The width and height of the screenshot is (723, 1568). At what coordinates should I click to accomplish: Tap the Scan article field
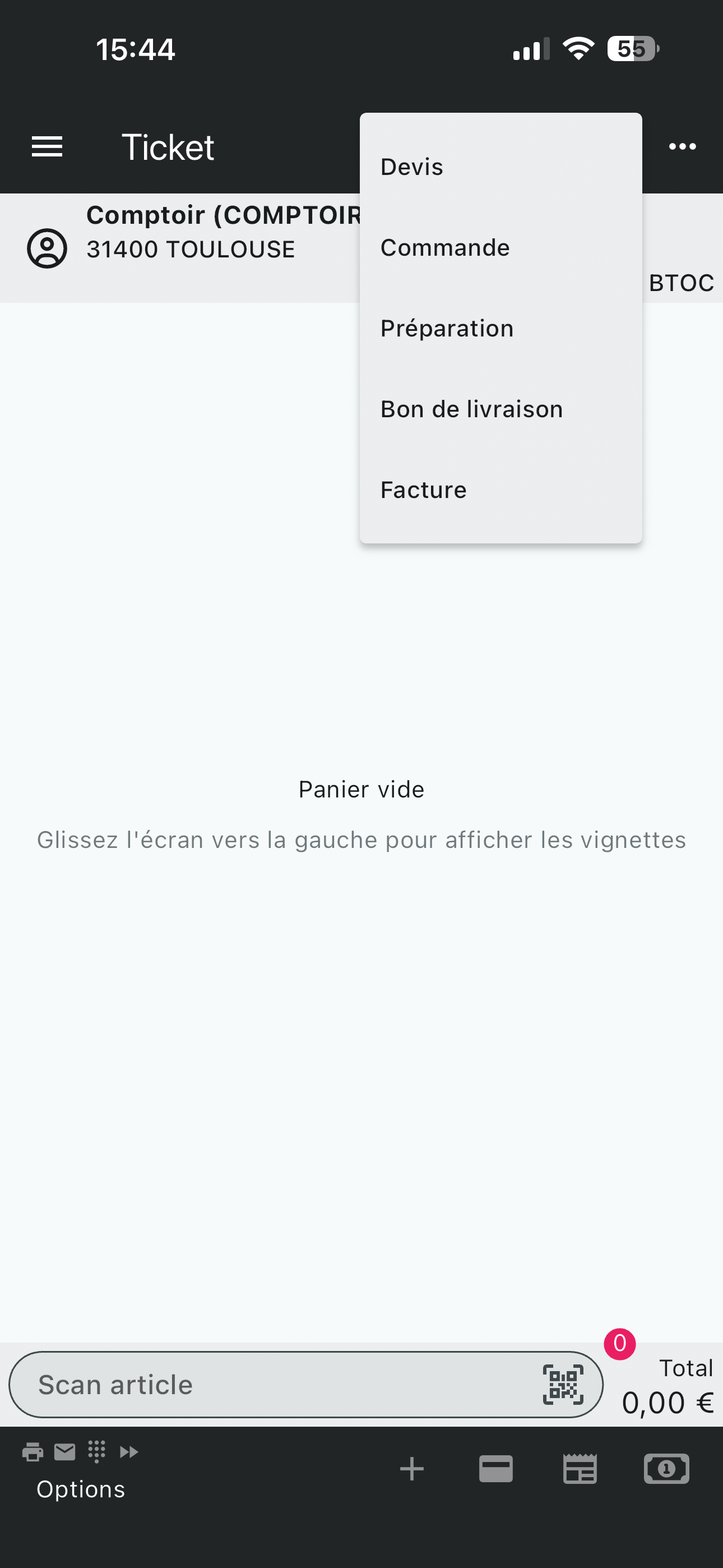pyautogui.click(x=274, y=1385)
